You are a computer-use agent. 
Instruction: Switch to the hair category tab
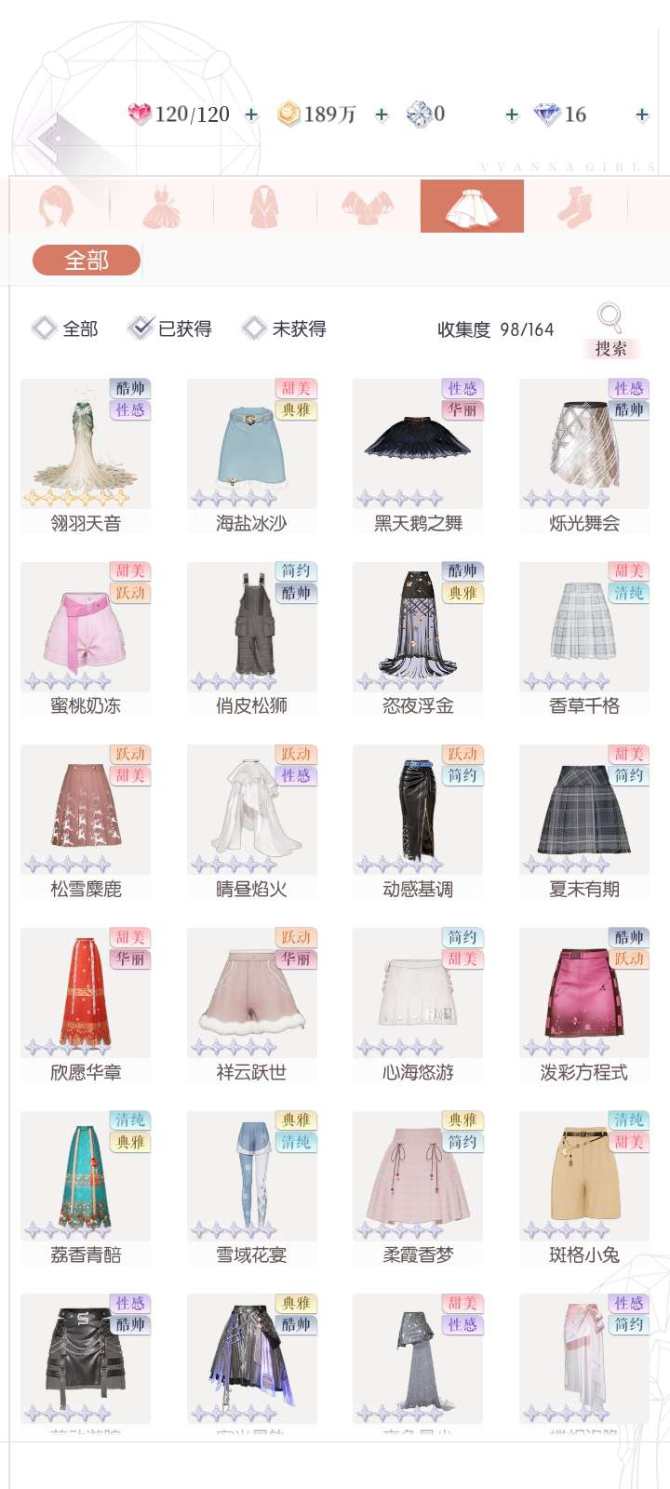56,206
